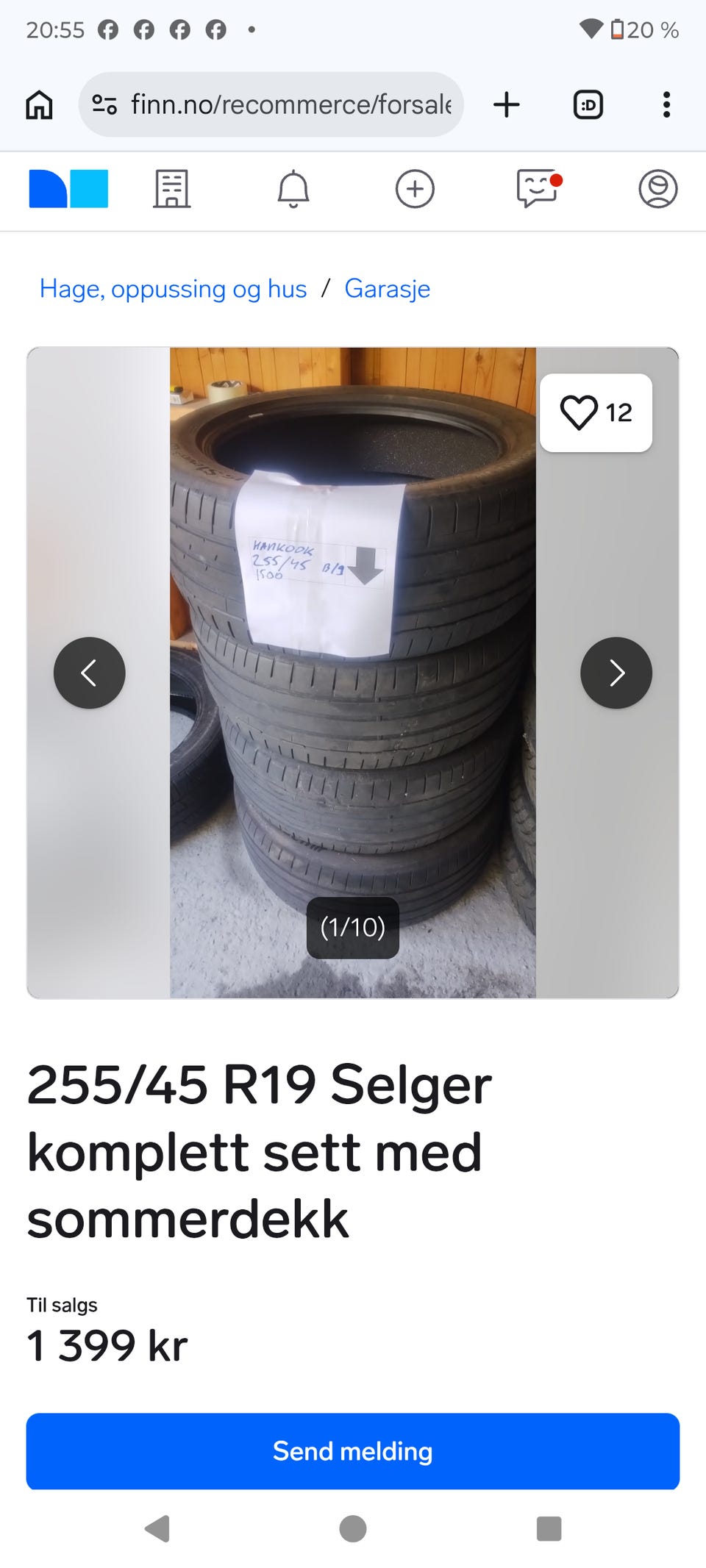Open the browser tab switcher

click(x=588, y=104)
